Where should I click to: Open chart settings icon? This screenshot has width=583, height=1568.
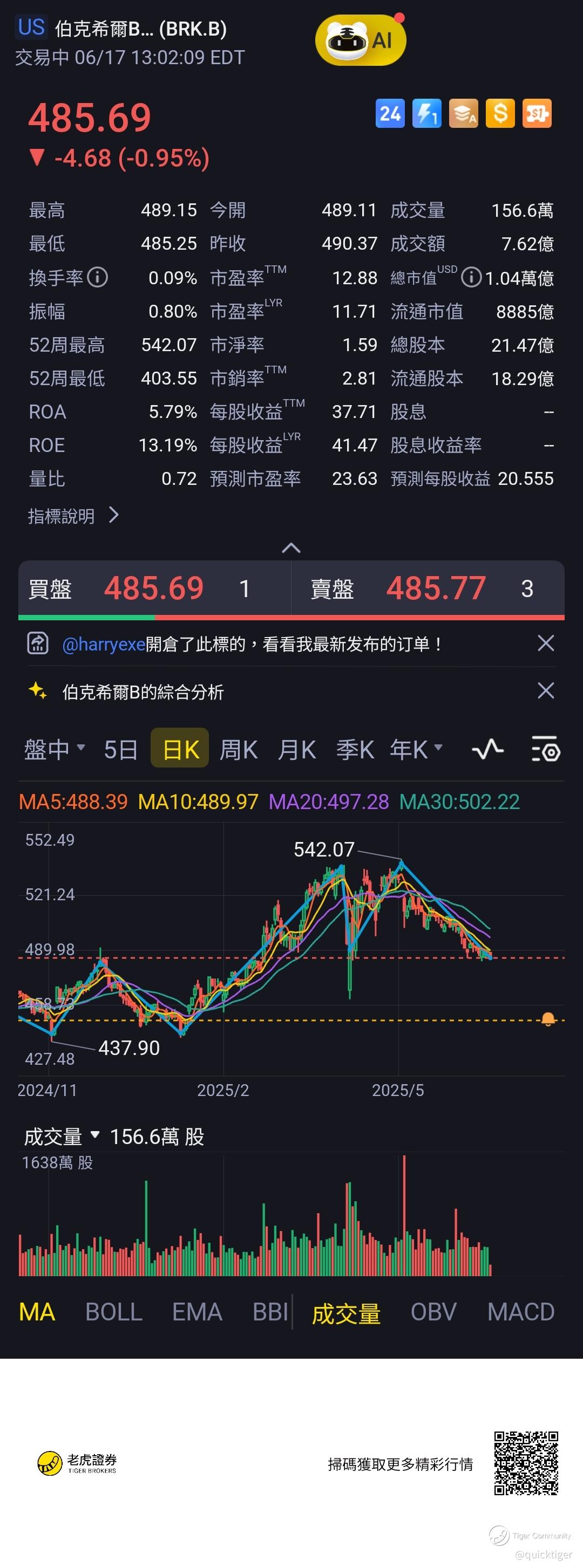[545, 749]
